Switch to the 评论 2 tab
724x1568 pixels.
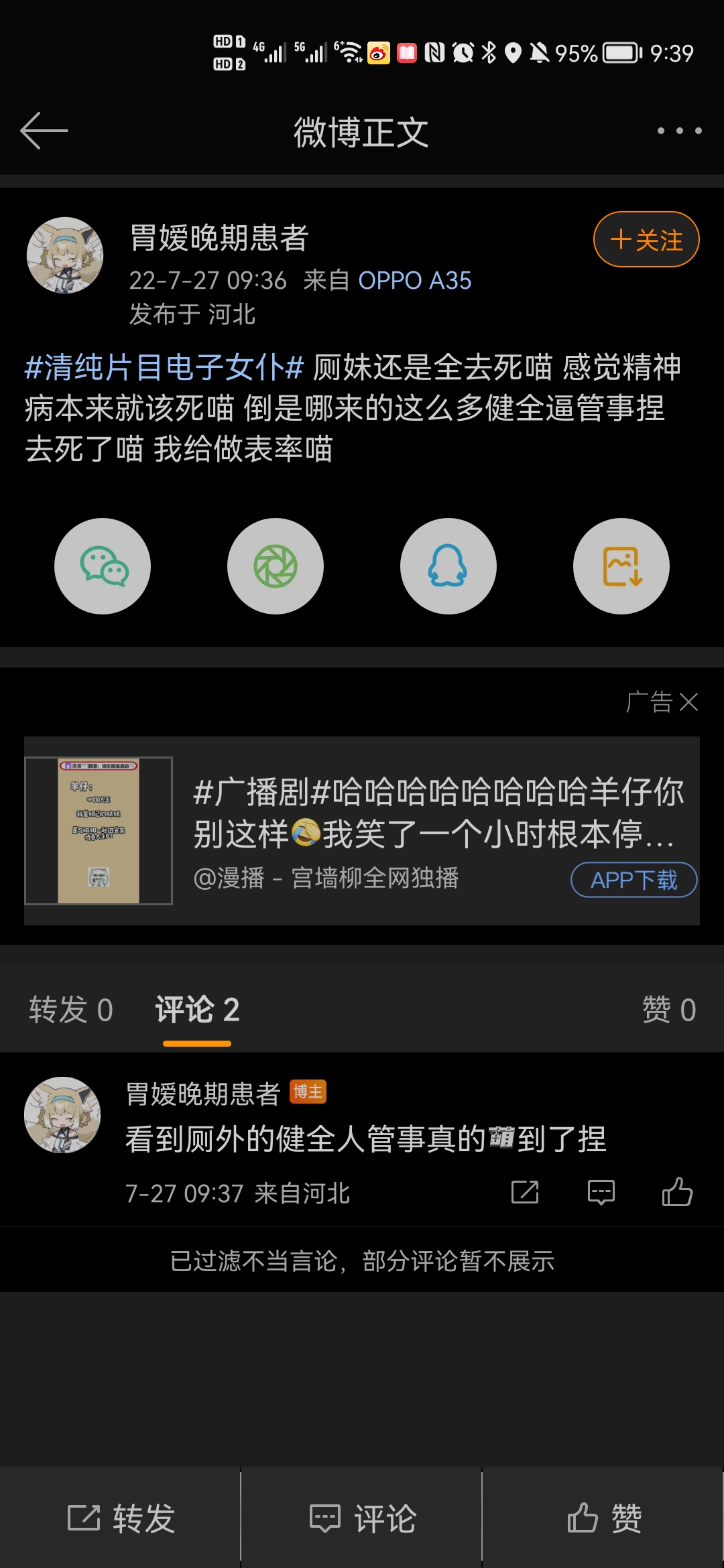[x=197, y=1010]
